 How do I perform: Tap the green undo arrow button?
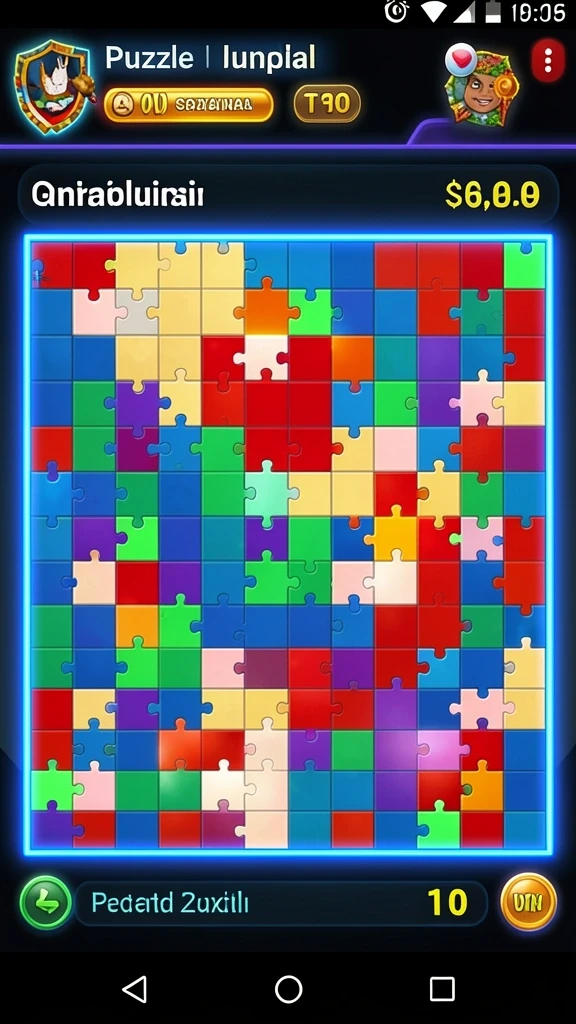click(46, 903)
